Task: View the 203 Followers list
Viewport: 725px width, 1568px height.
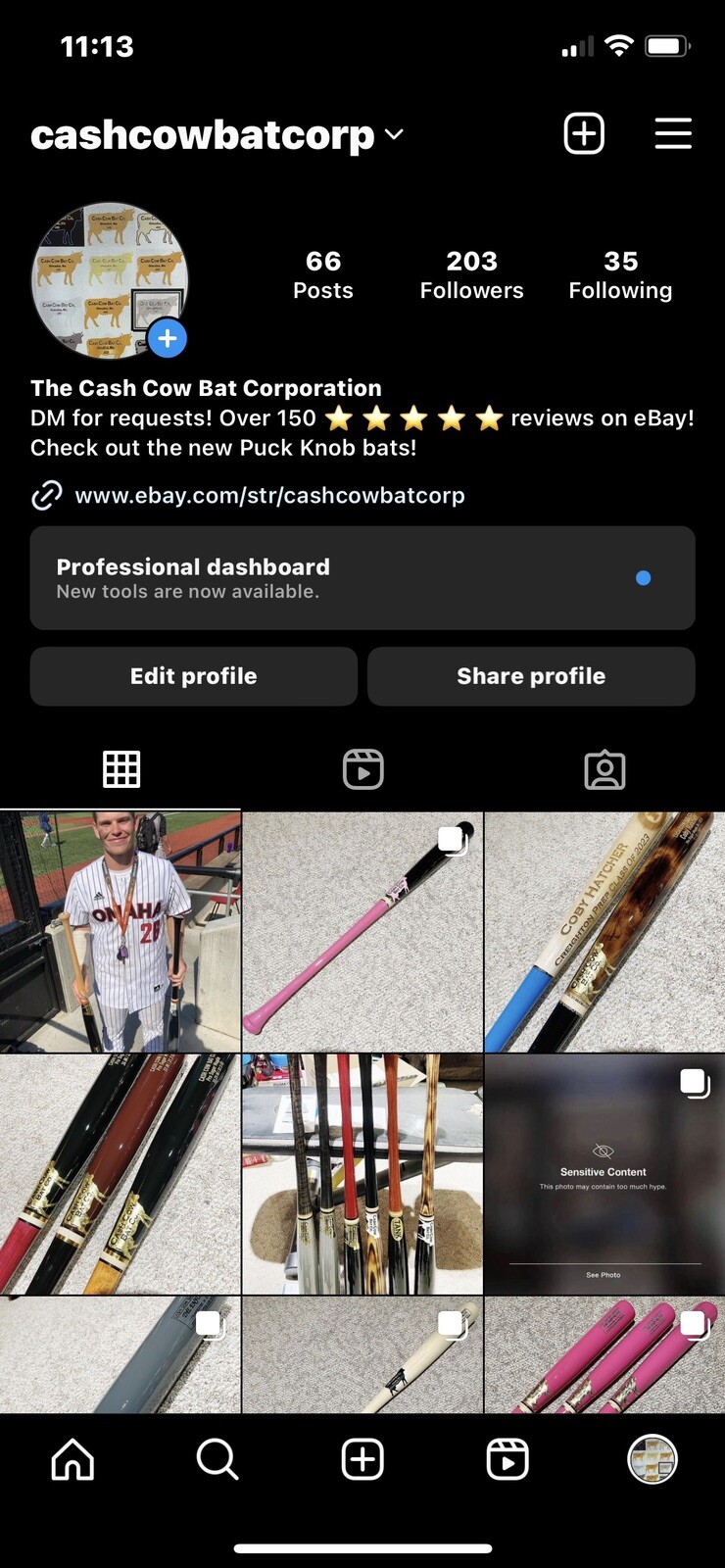Action: click(471, 275)
